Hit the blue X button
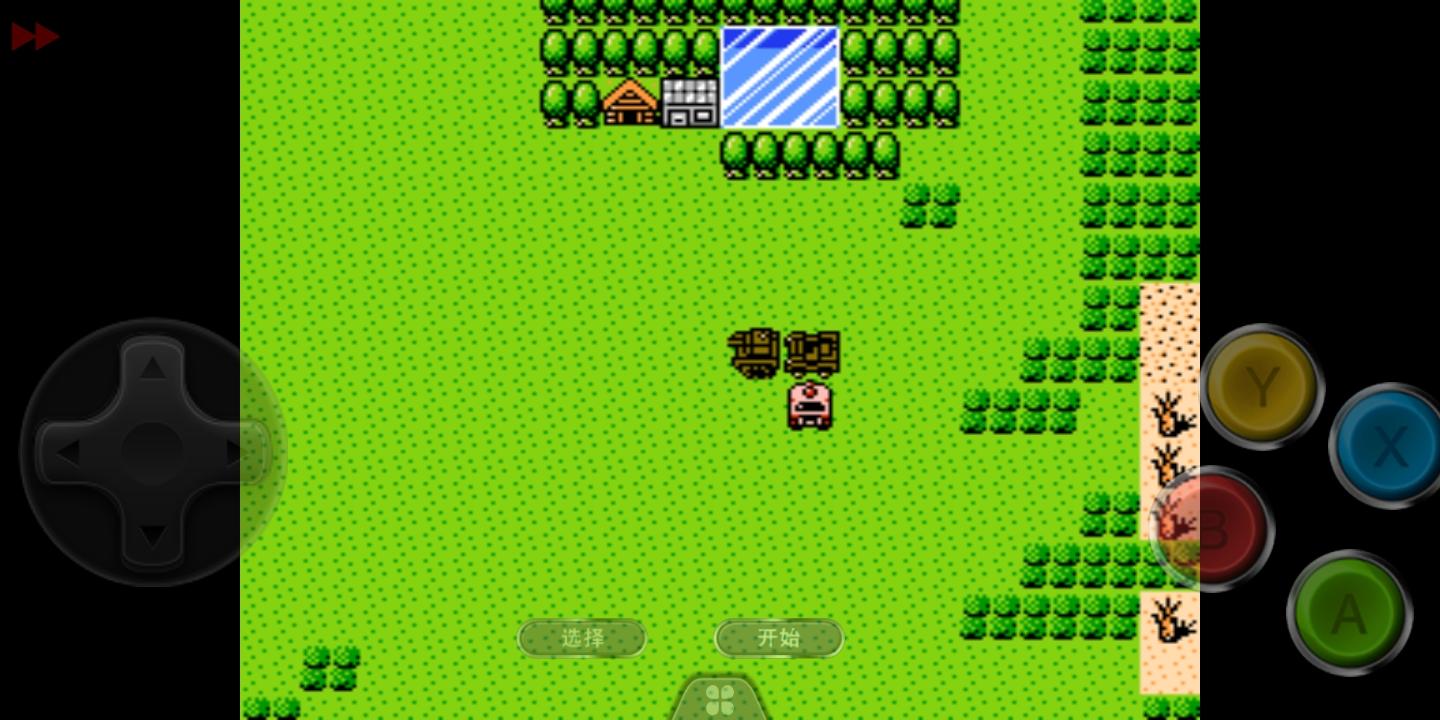Image resolution: width=1440 pixels, height=720 pixels. click(x=1388, y=446)
